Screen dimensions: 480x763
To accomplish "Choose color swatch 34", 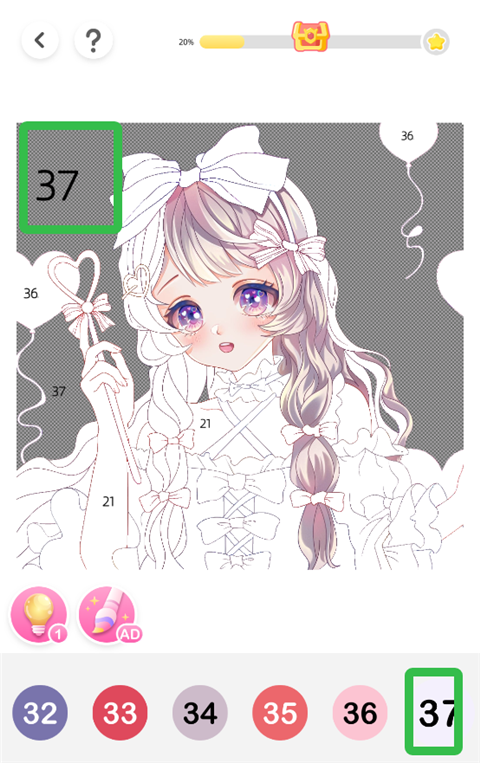I will pos(200,712).
